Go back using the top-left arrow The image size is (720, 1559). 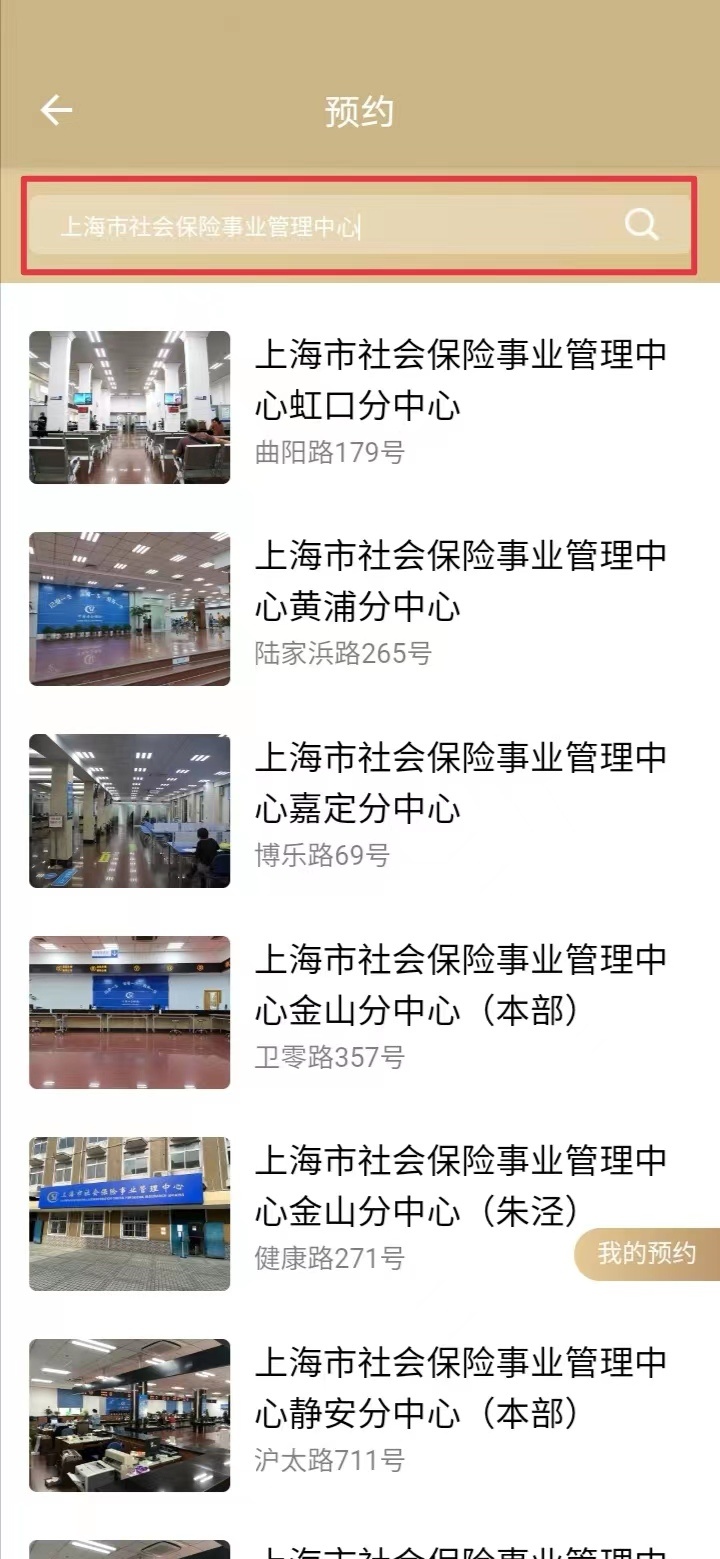coord(56,110)
